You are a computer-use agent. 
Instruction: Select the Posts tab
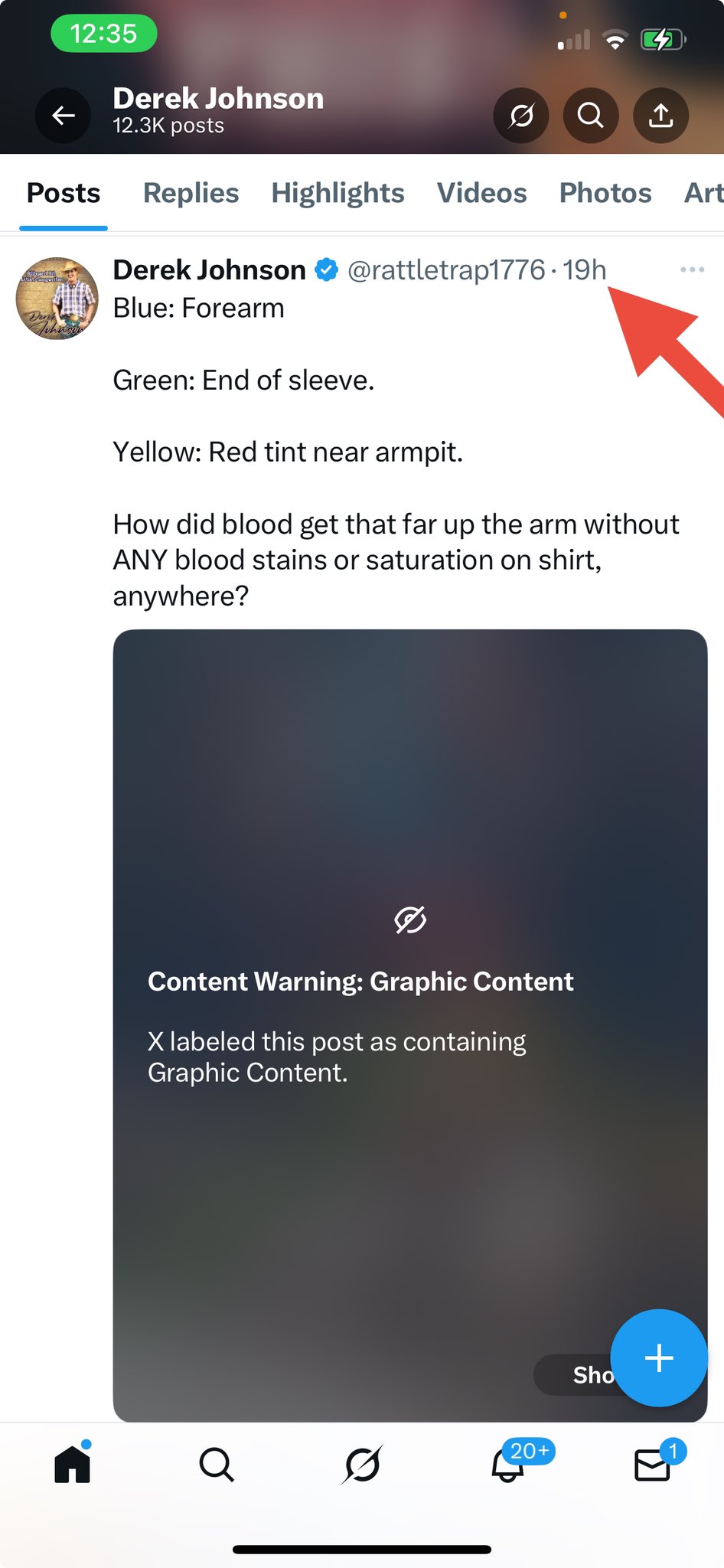[64, 193]
